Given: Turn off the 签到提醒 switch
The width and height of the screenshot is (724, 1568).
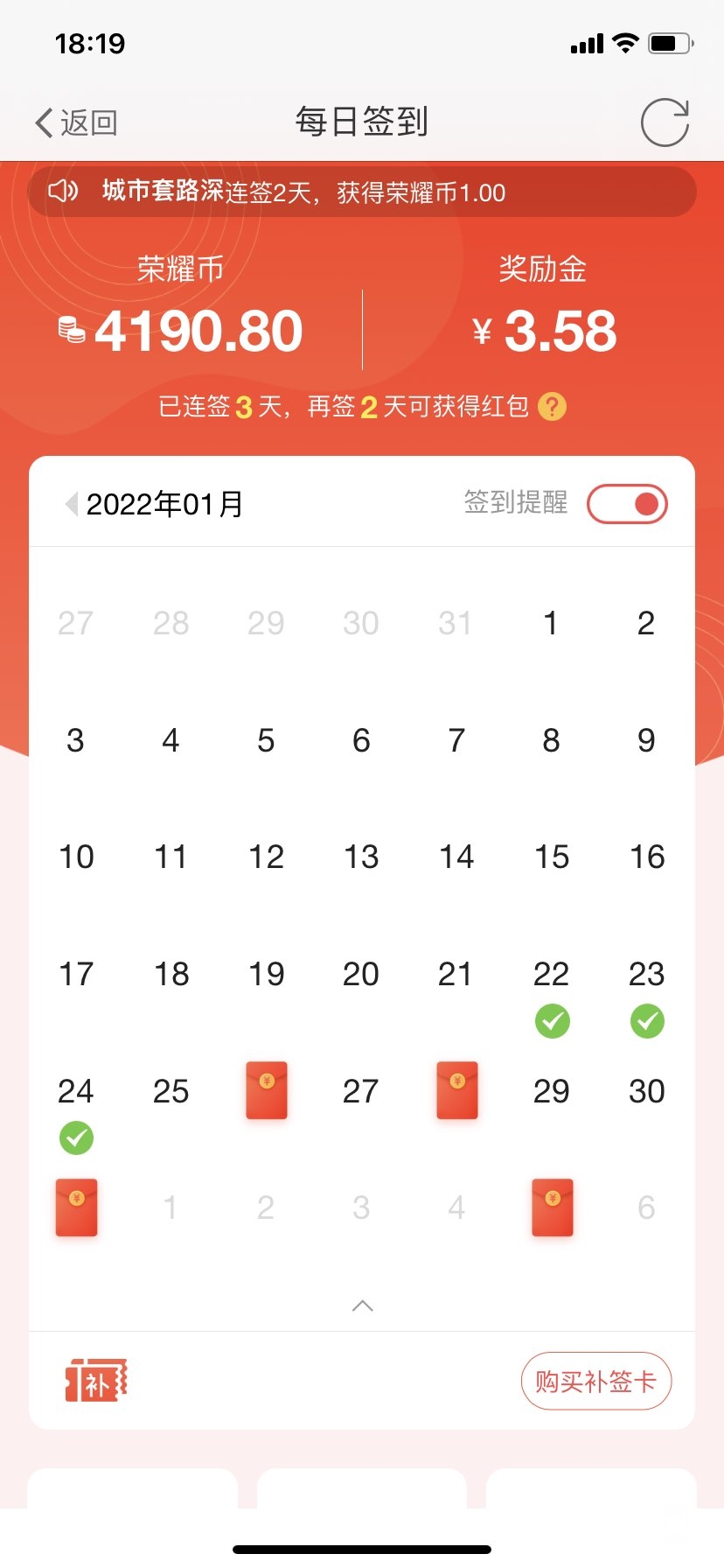Looking at the screenshot, I should tap(627, 504).
